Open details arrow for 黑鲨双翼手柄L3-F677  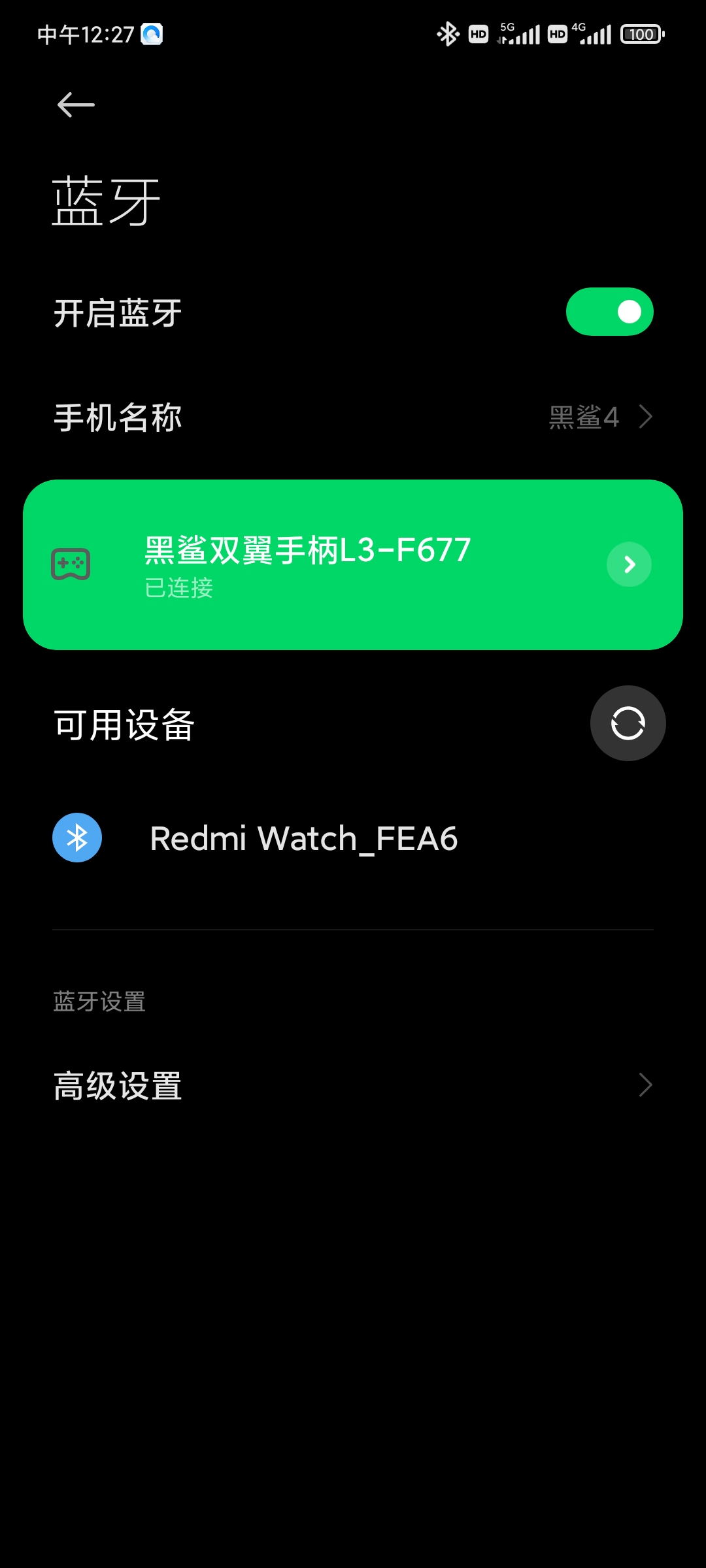(629, 564)
